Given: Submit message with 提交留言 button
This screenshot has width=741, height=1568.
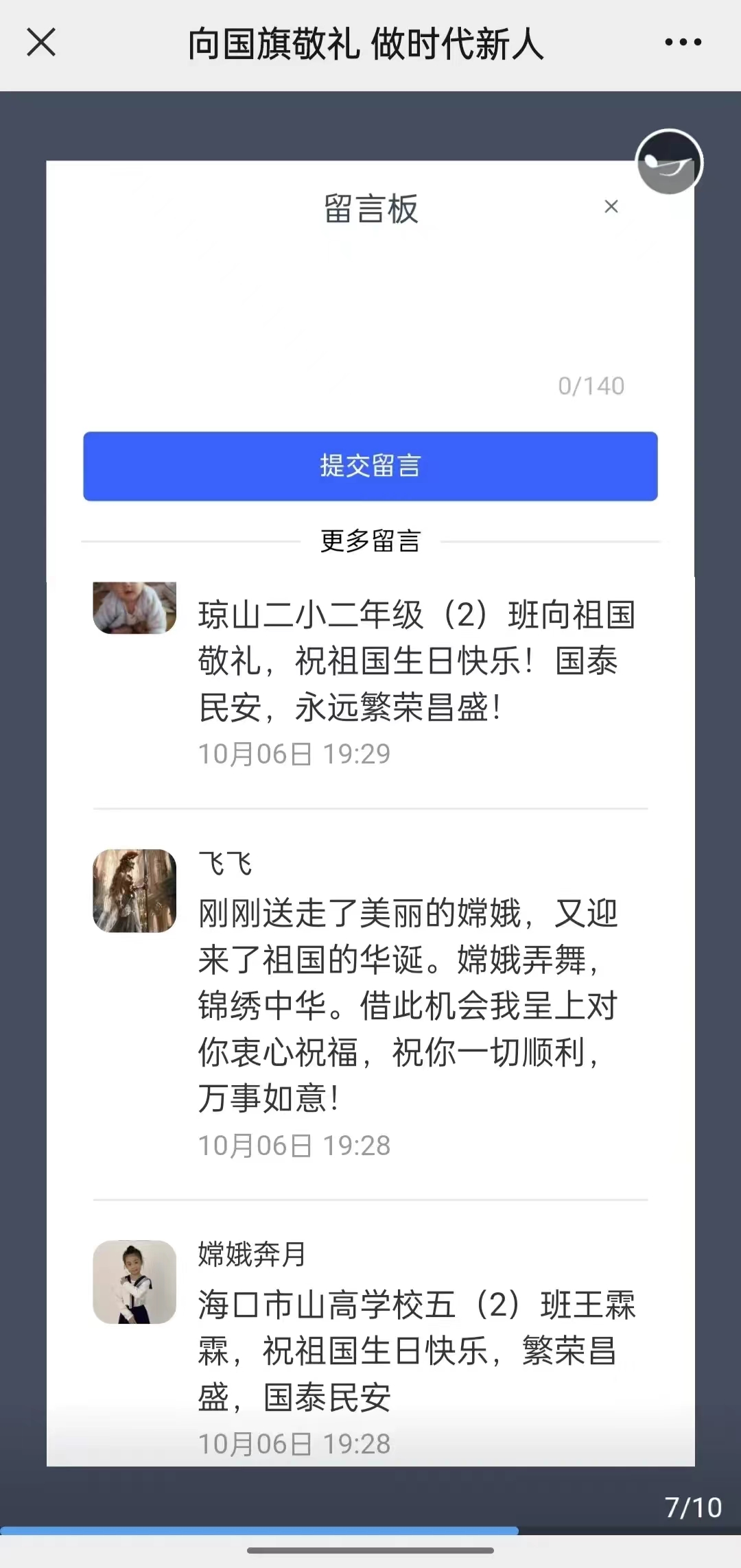Looking at the screenshot, I should pyautogui.click(x=370, y=466).
